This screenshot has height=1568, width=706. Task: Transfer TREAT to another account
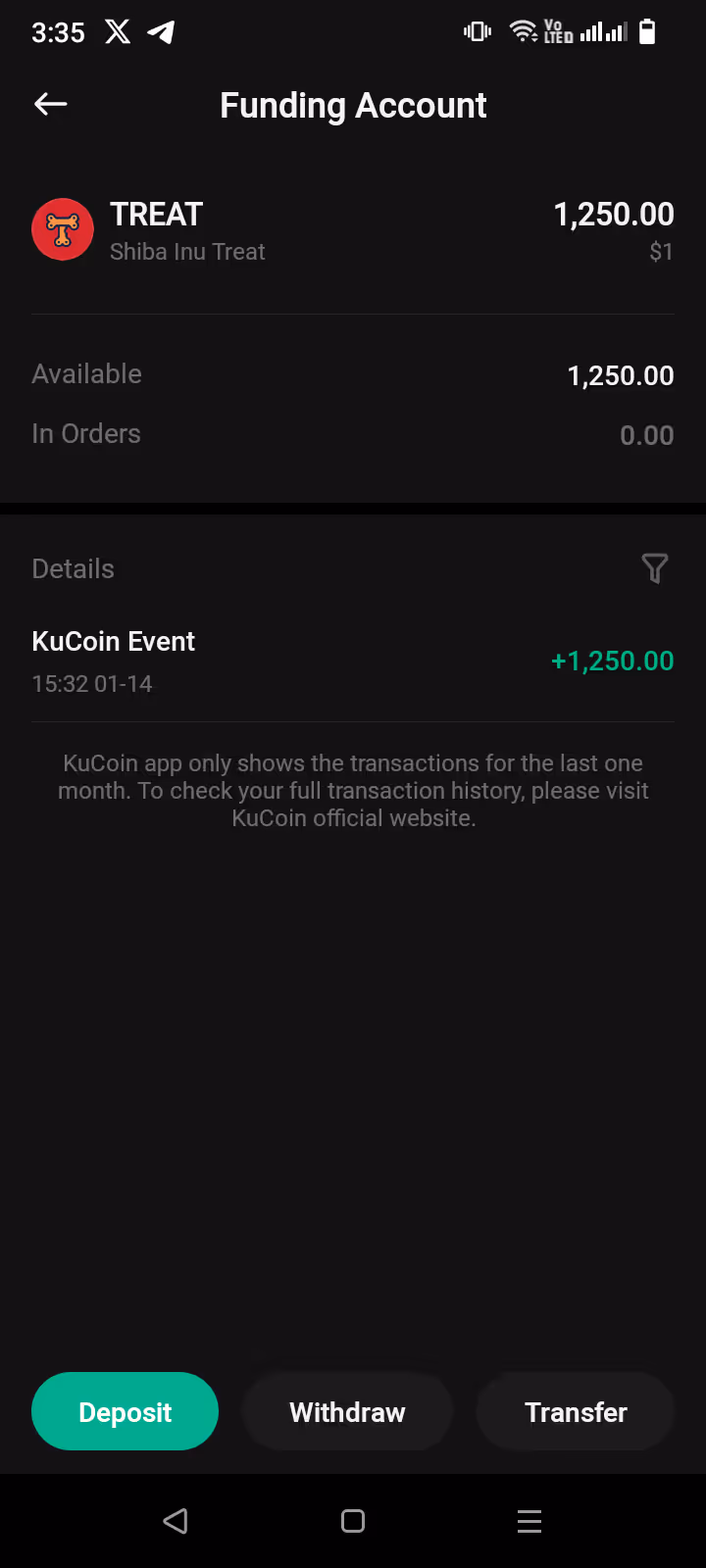576,1411
